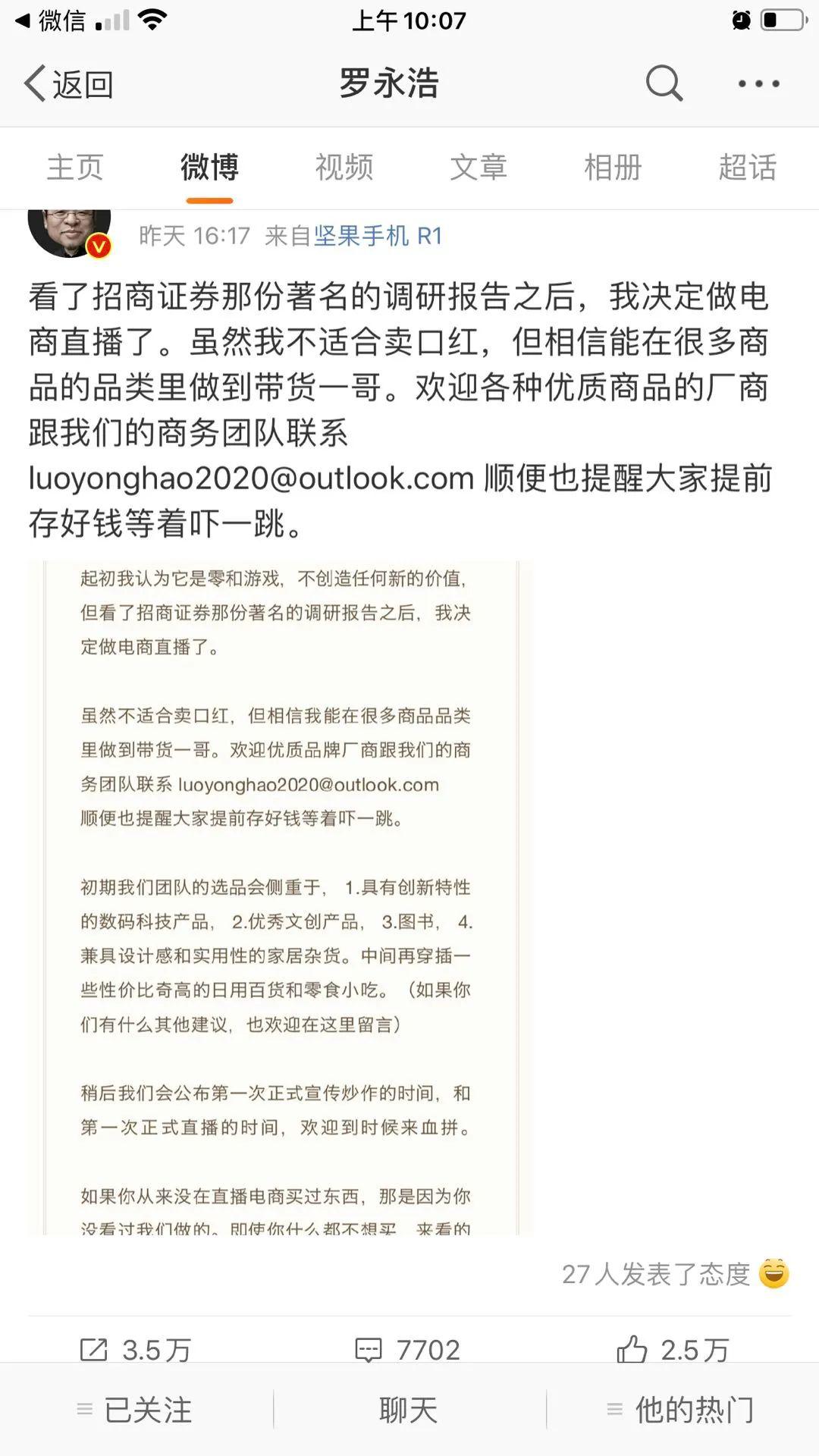
Task: Open the three-dot overflow menu
Action: (x=759, y=83)
